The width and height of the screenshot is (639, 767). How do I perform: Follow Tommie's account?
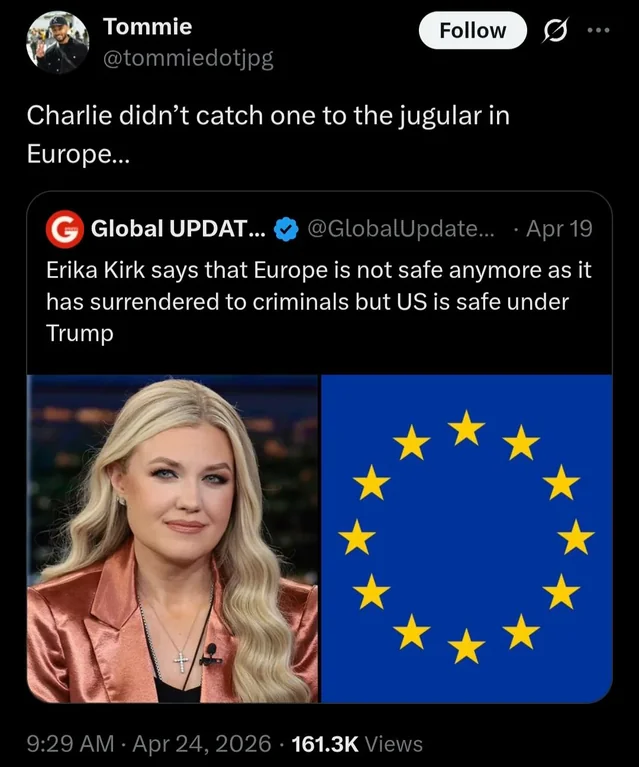472,30
